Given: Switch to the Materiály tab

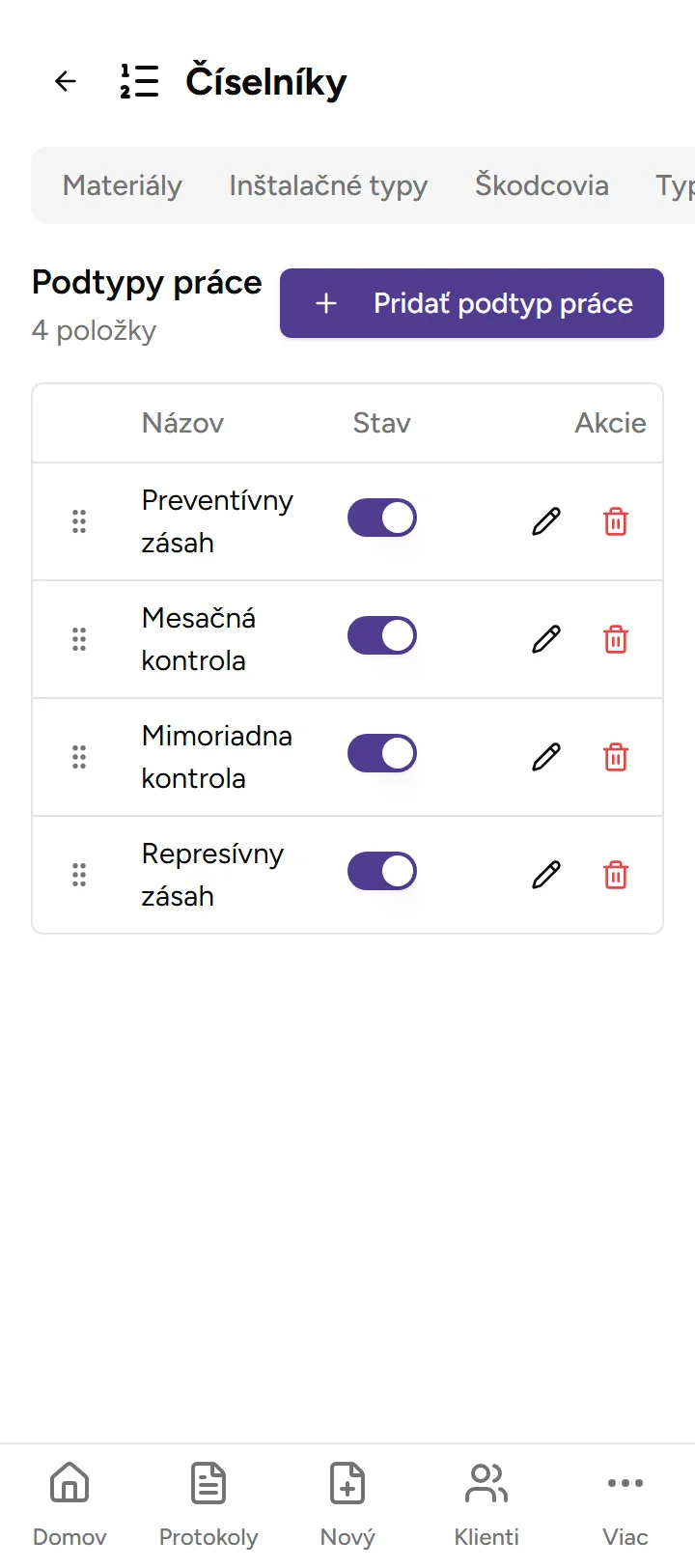Looking at the screenshot, I should (122, 185).
